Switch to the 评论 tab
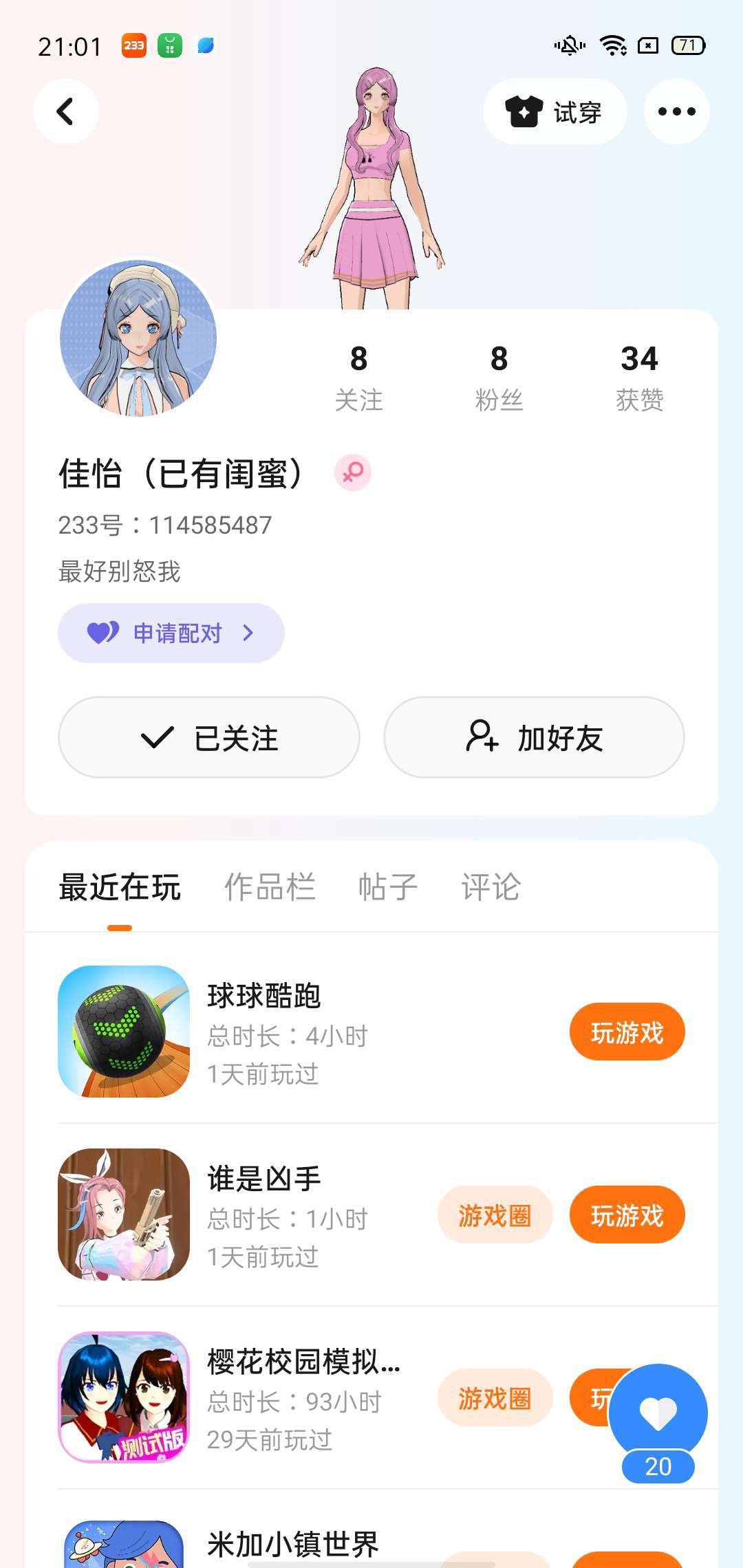Screen dimensions: 743x1568 (x=491, y=887)
